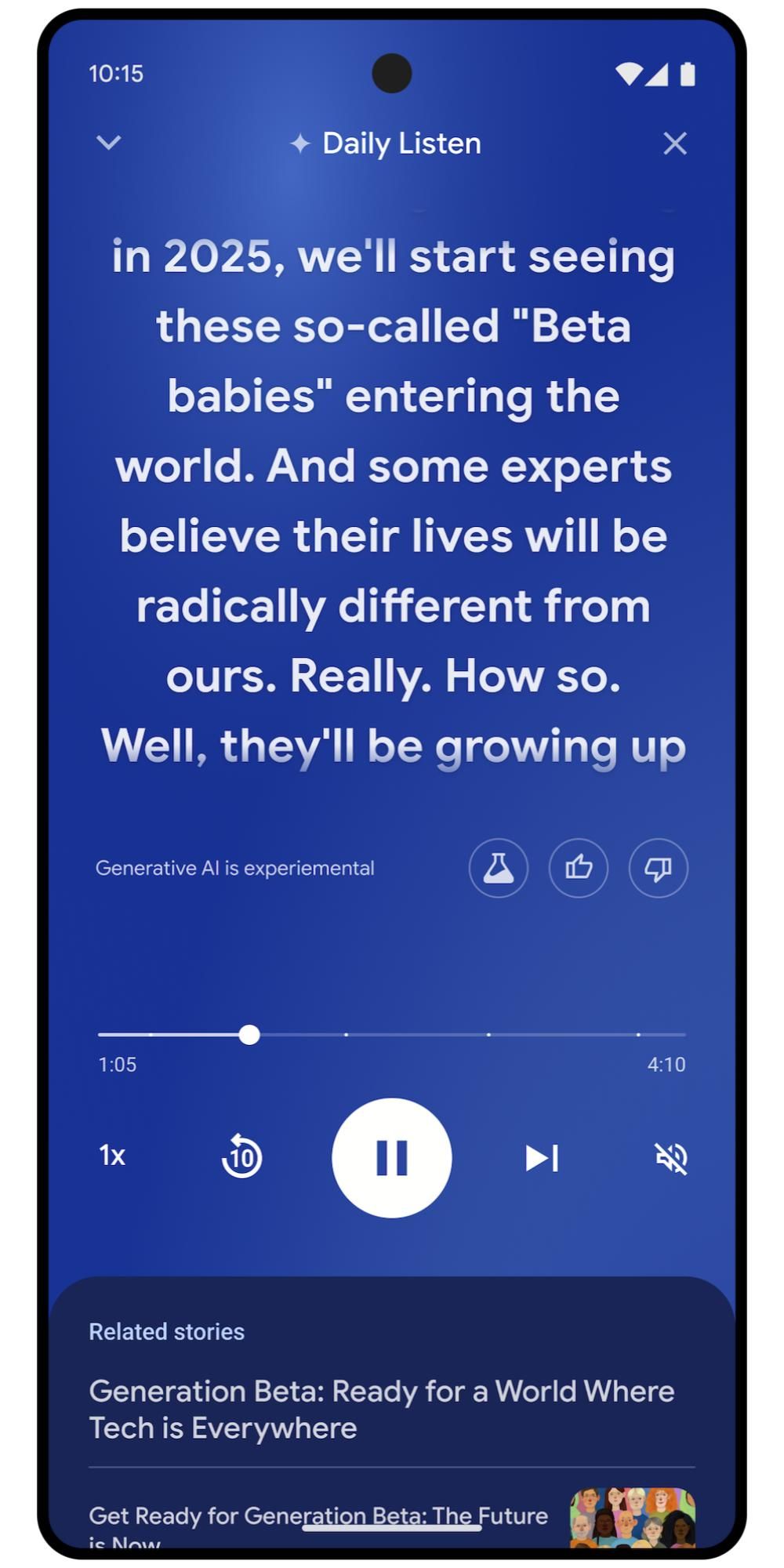Give a thumbs up to the Daily Listen

(x=579, y=868)
